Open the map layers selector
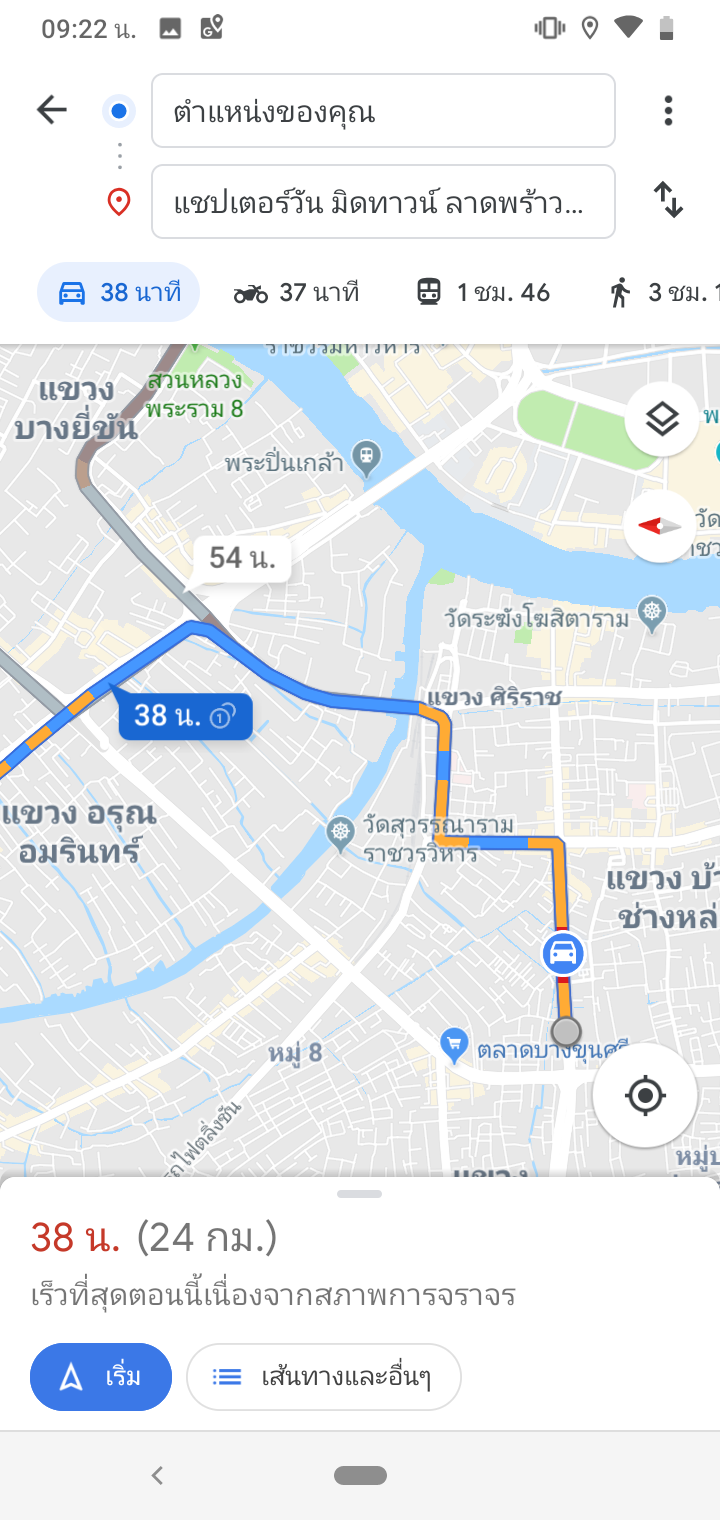720x1520 pixels. [x=661, y=420]
